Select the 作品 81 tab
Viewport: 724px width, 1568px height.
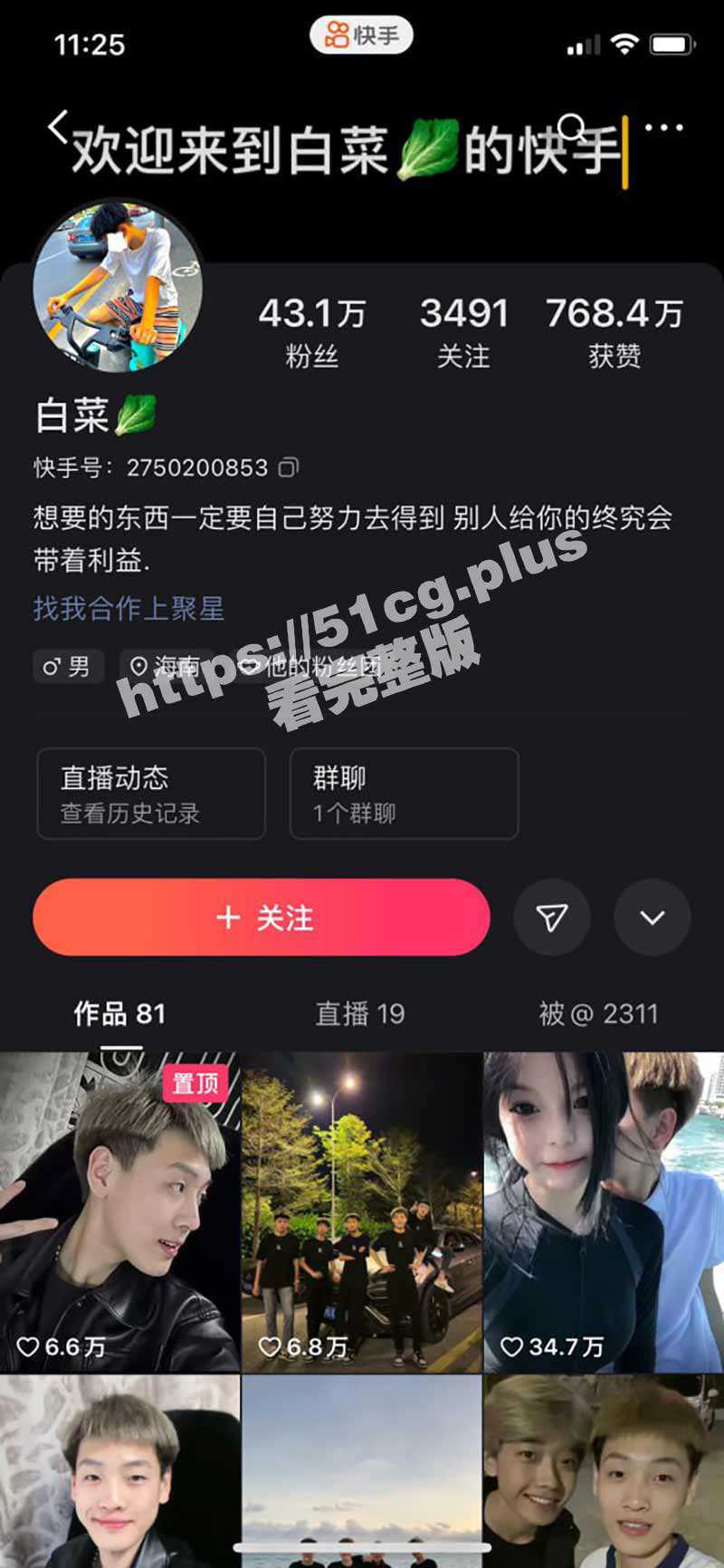pyautogui.click(x=120, y=1013)
